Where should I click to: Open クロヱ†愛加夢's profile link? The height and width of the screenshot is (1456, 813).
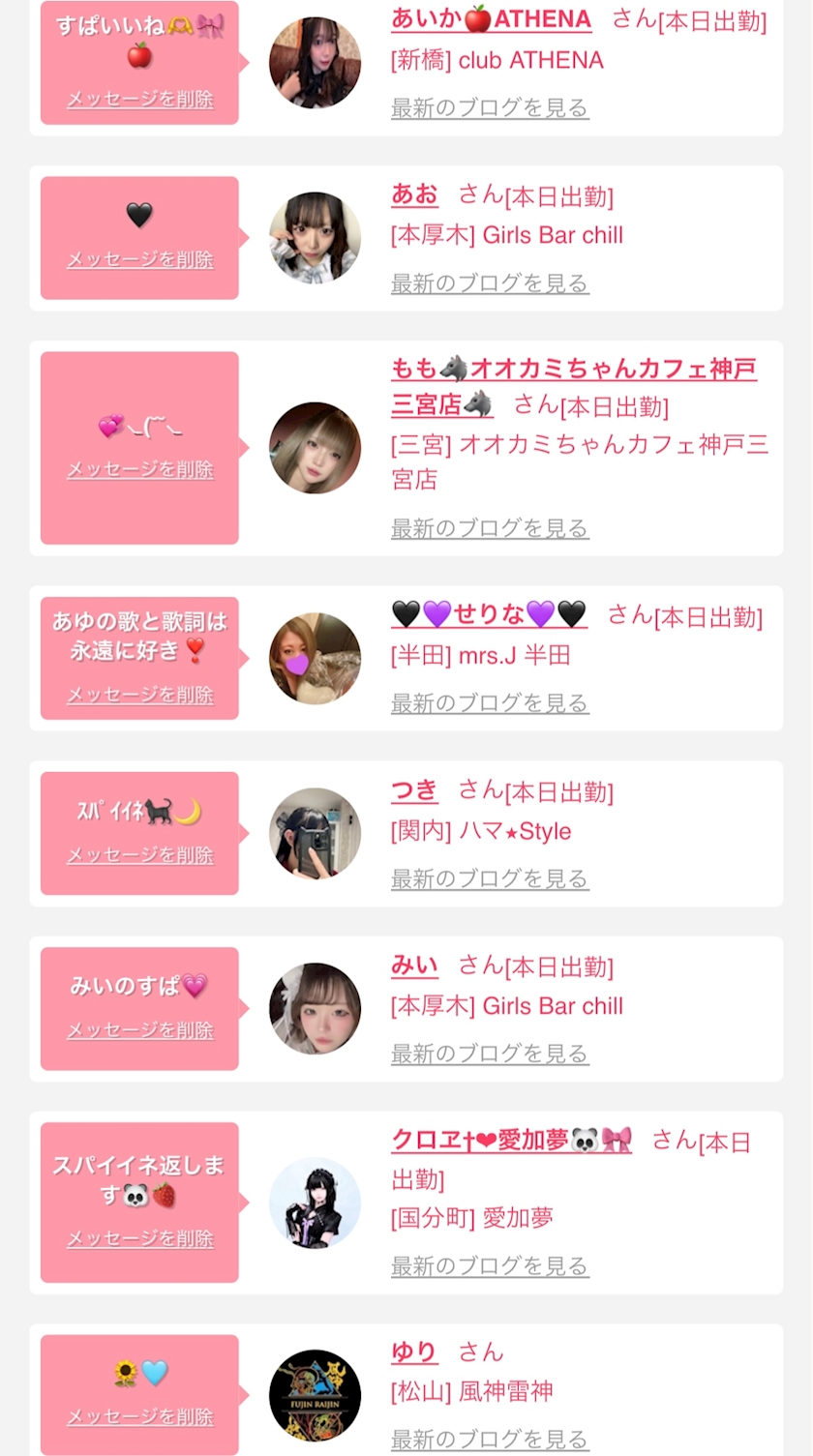(x=511, y=1140)
